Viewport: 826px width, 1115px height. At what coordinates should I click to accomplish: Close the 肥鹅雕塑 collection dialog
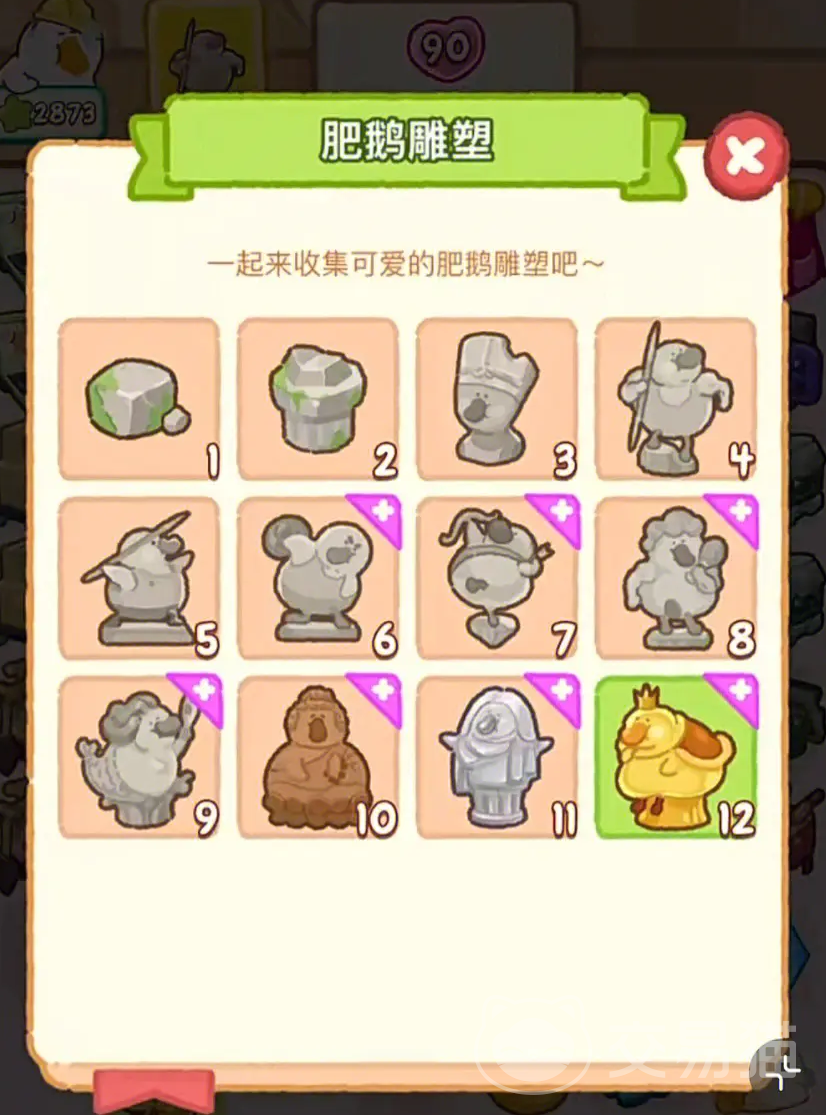point(746,155)
